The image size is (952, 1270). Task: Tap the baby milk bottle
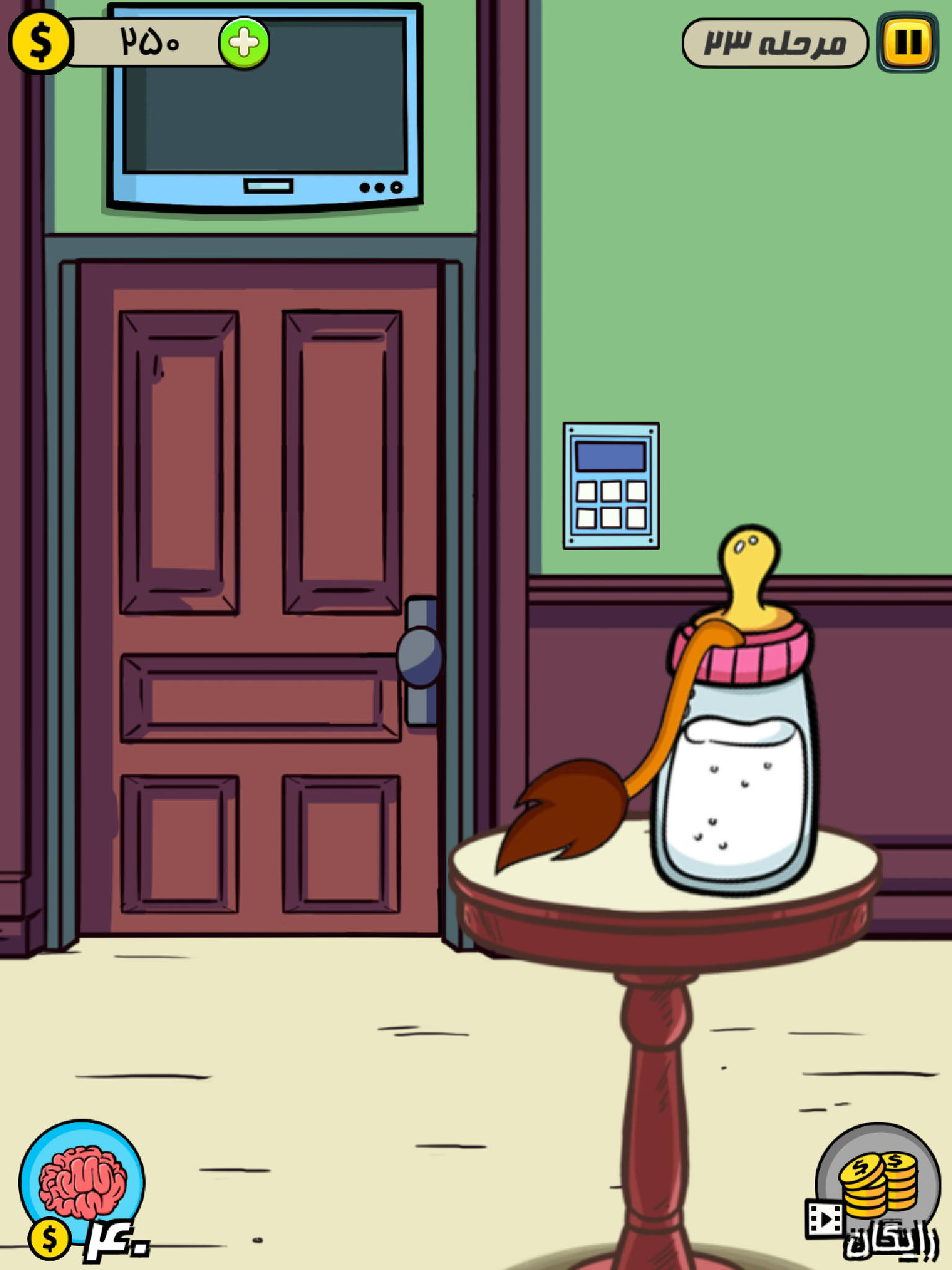tap(738, 763)
